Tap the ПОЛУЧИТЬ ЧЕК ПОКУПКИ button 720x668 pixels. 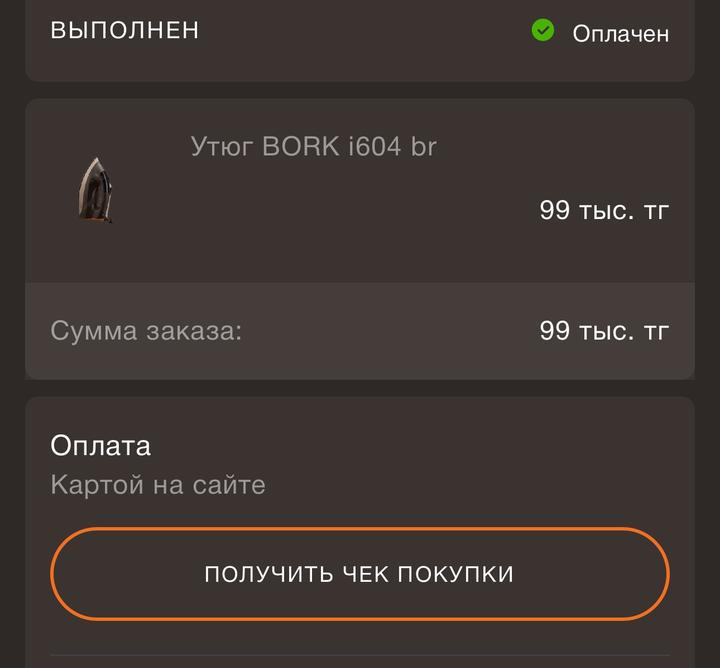point(359,574)
